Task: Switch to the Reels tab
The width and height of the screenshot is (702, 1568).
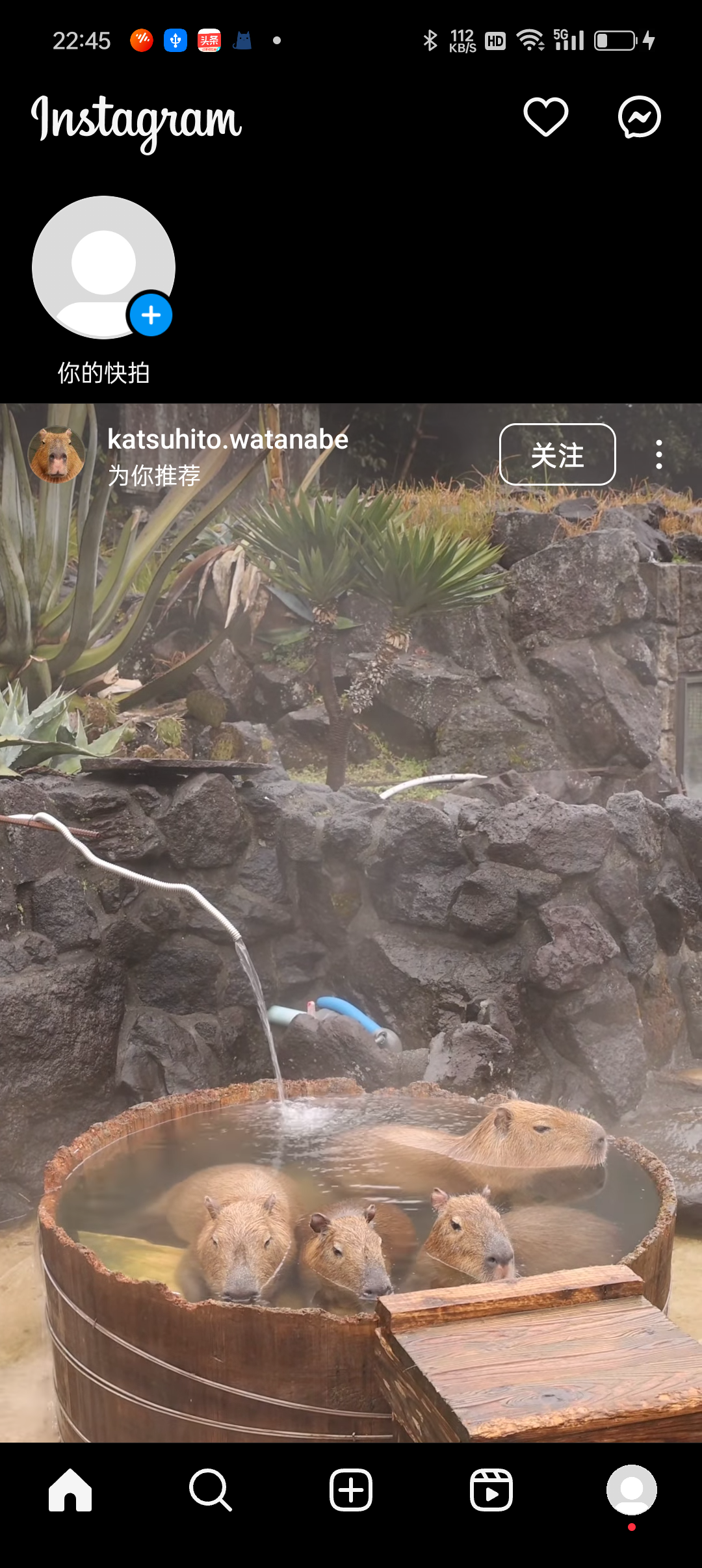Action: tap(491, 1490)
